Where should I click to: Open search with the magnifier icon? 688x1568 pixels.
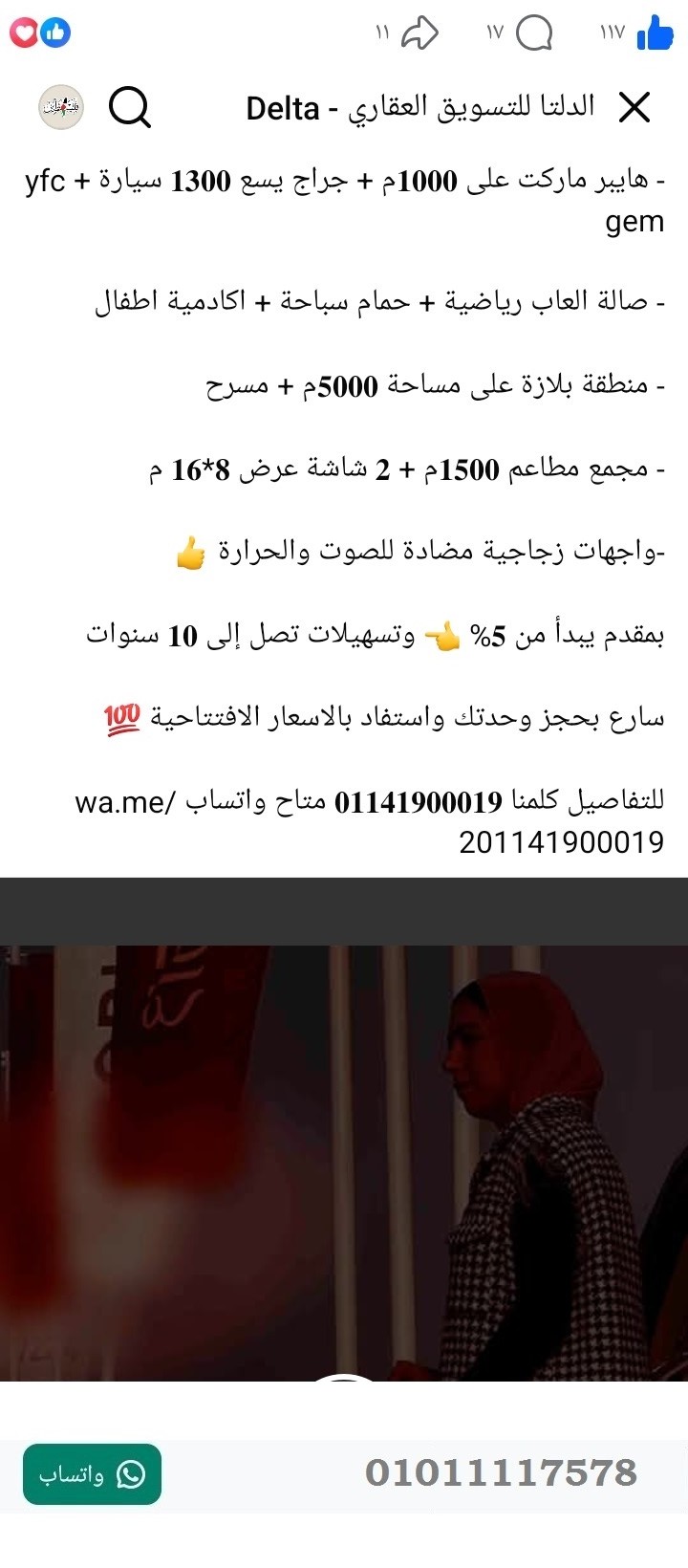(130, 107)
